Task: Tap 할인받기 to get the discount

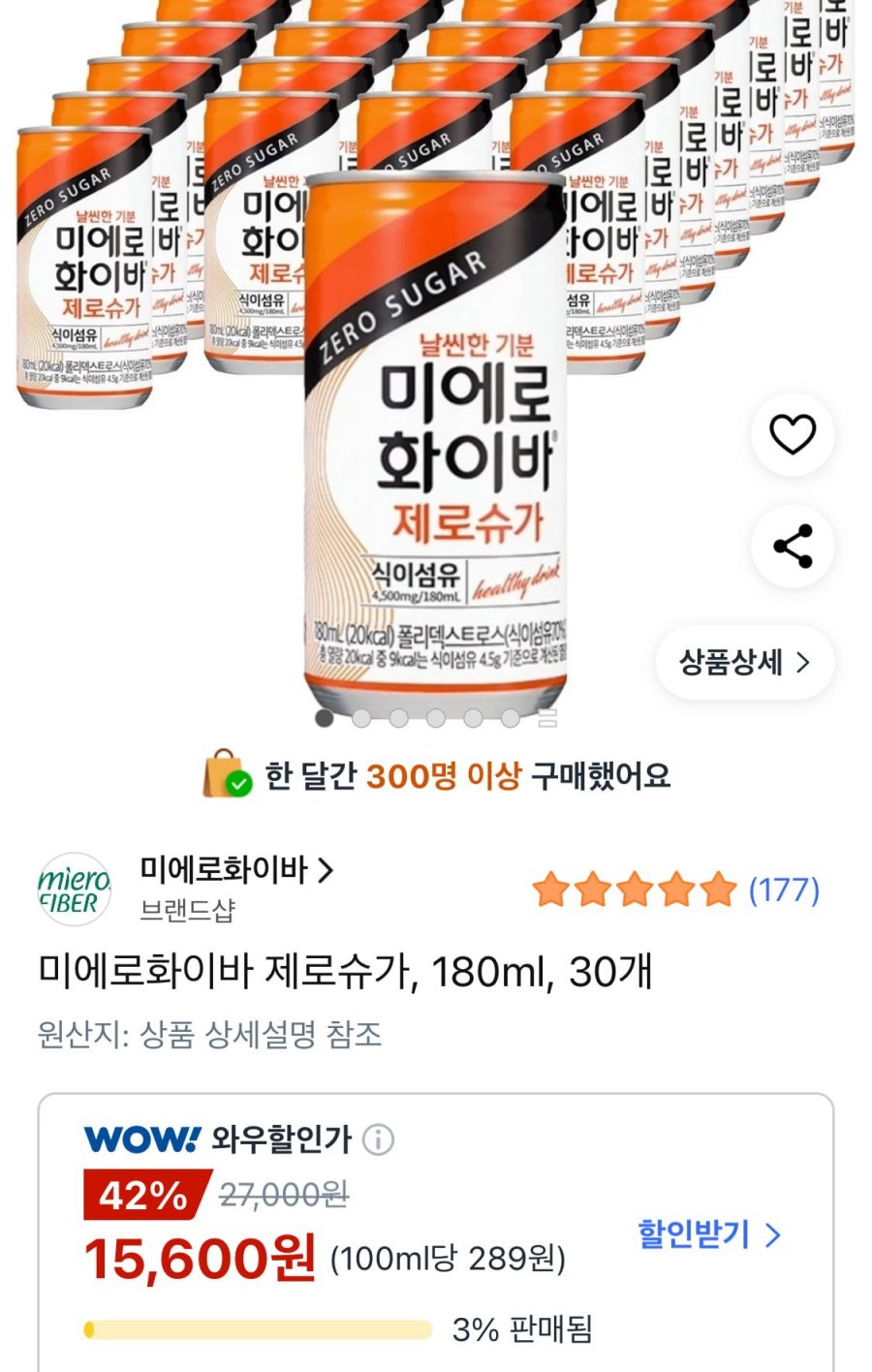Action: (708, 1234)
